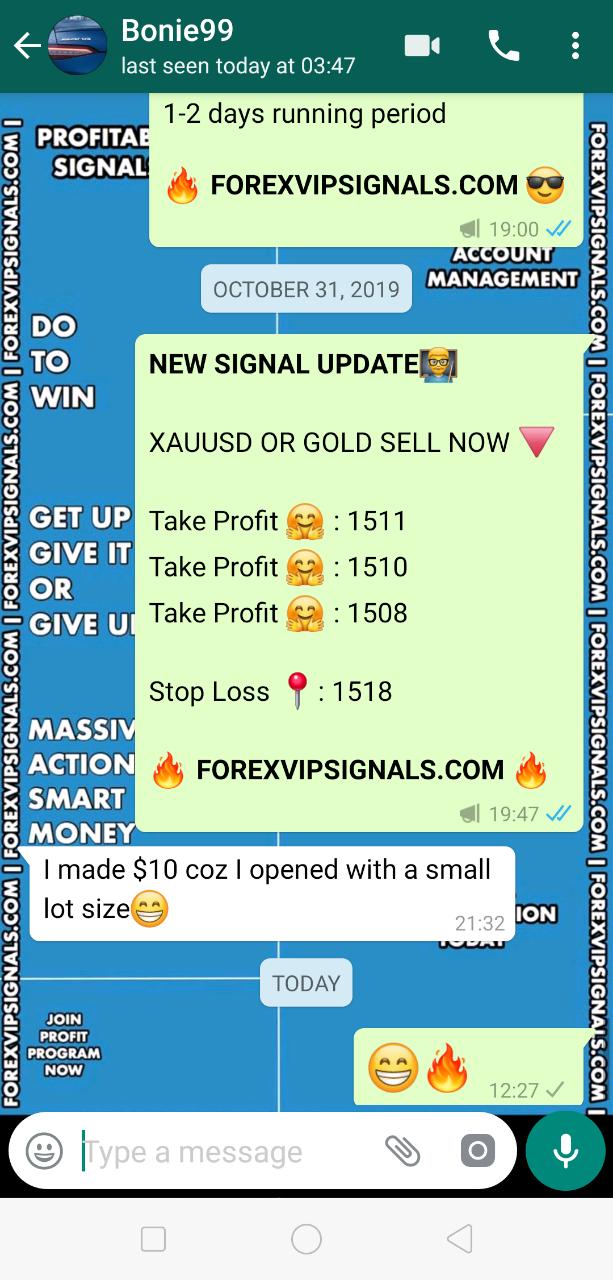
Task: Start a voice call with Bonie99
Action: pos(502,46)
